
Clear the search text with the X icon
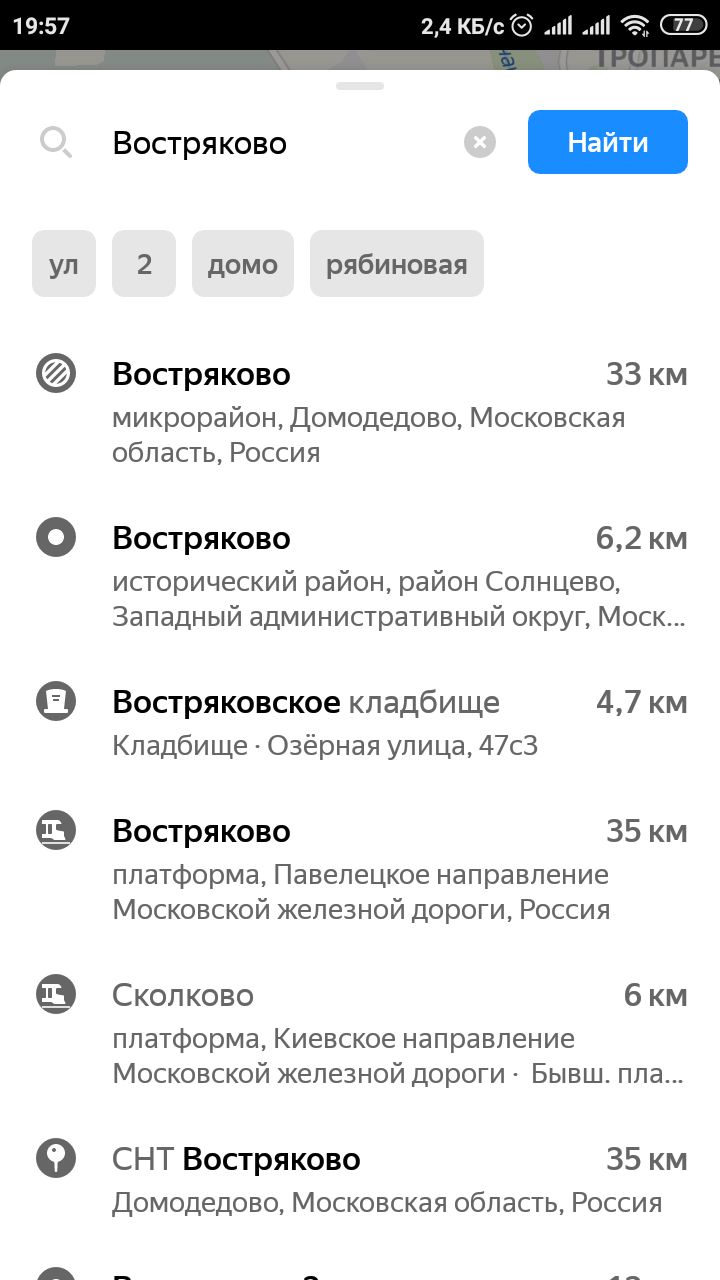pos(480,143)
